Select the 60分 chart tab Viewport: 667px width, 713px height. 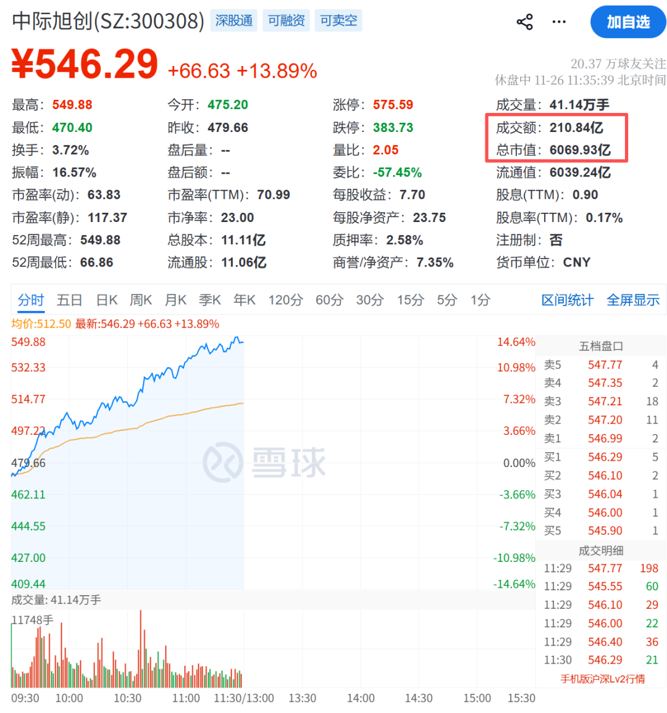(x=329, y=299)
